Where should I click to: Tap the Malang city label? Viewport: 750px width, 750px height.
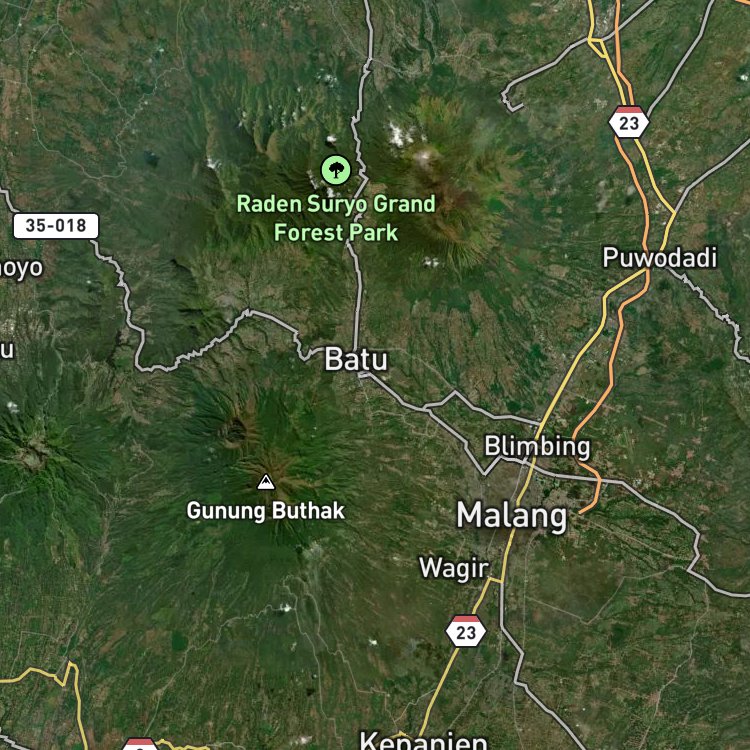[x=512, y=517]
